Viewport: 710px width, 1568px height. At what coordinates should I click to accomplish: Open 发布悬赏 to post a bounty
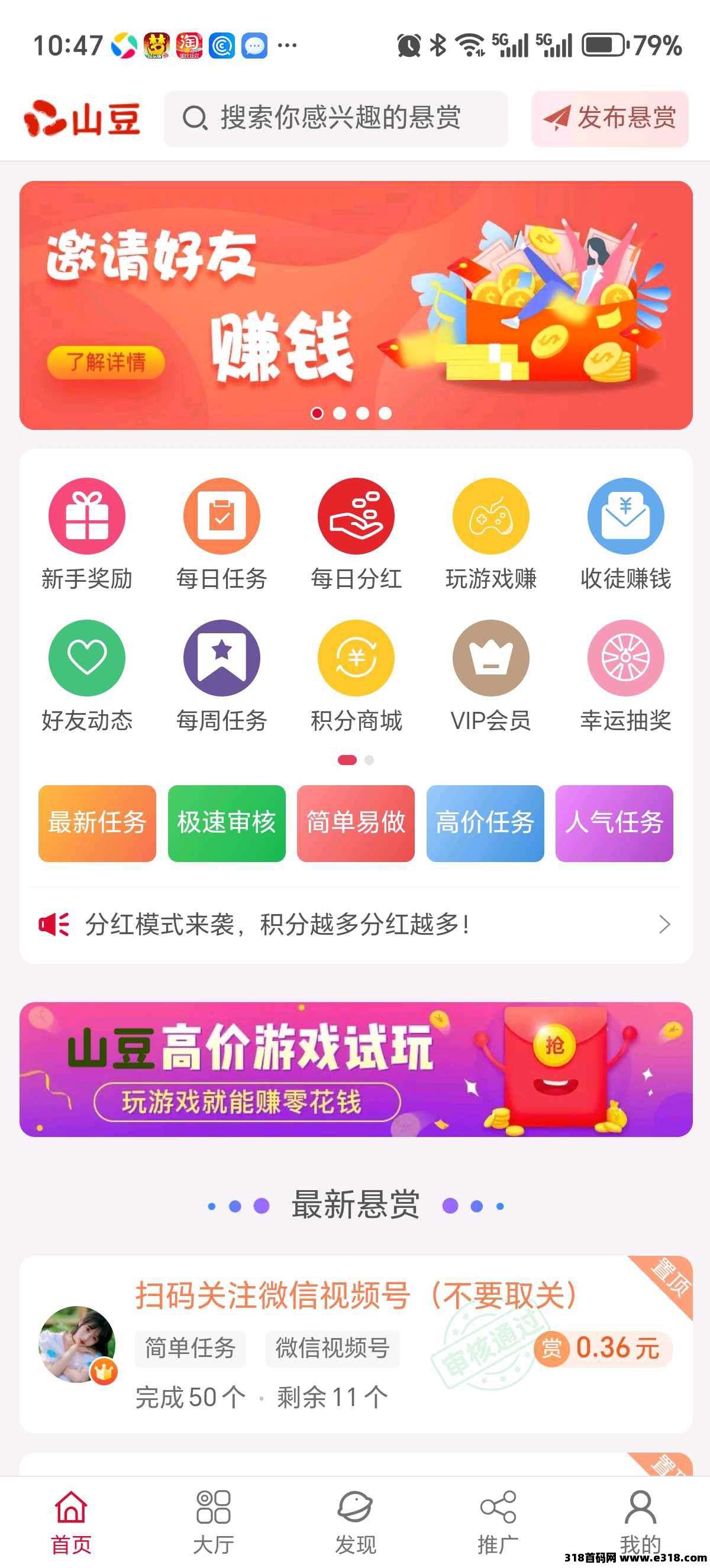pos(609,119)
